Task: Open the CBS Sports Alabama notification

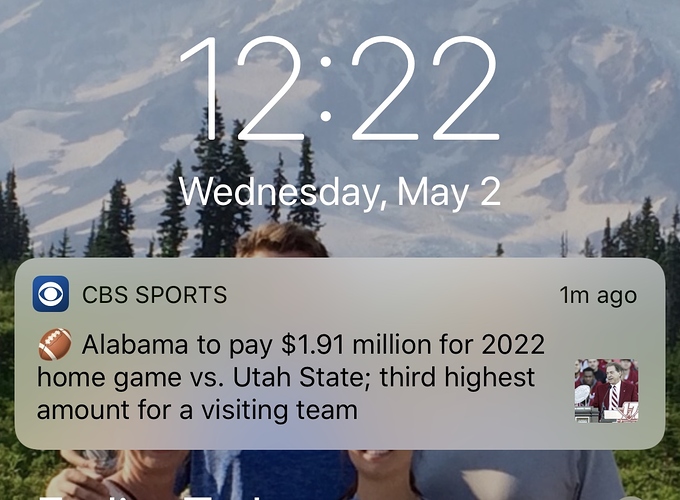Action: [300, 377]
